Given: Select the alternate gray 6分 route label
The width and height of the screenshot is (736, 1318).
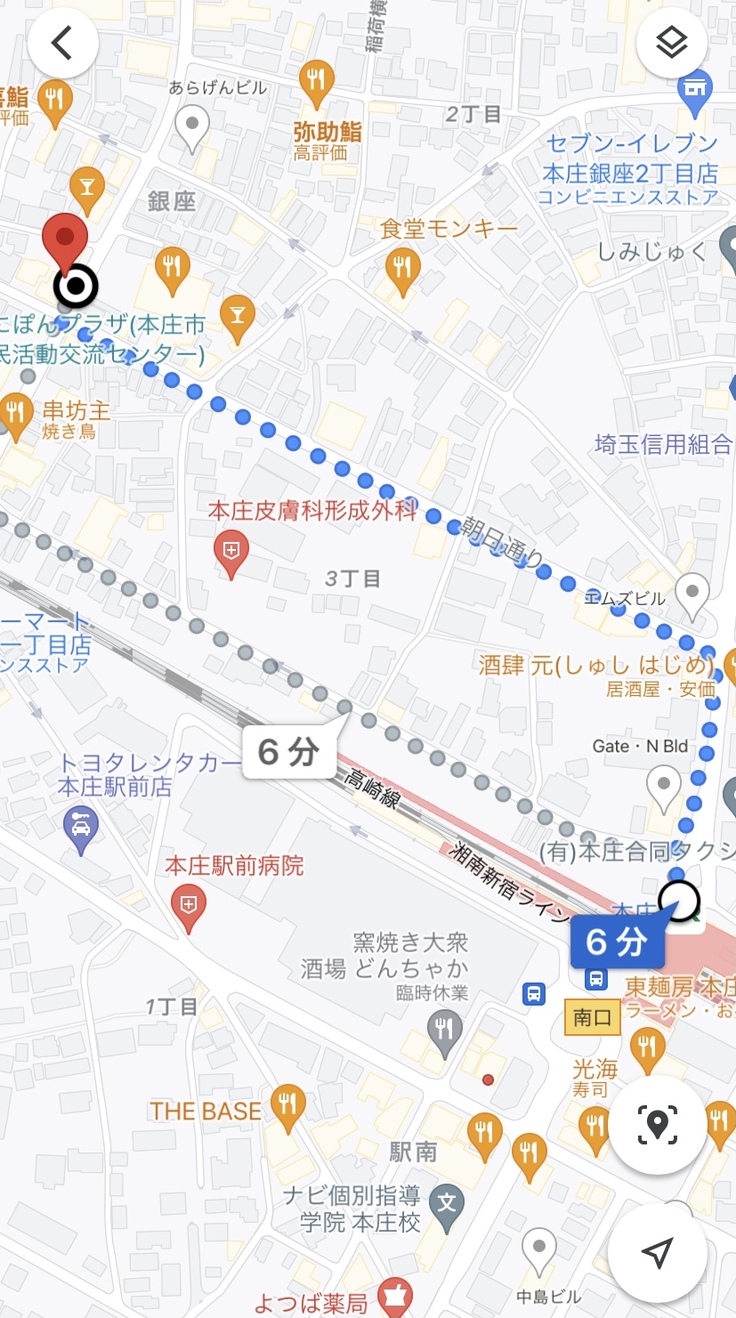Looking at the screenshot, I should point(289,752).
